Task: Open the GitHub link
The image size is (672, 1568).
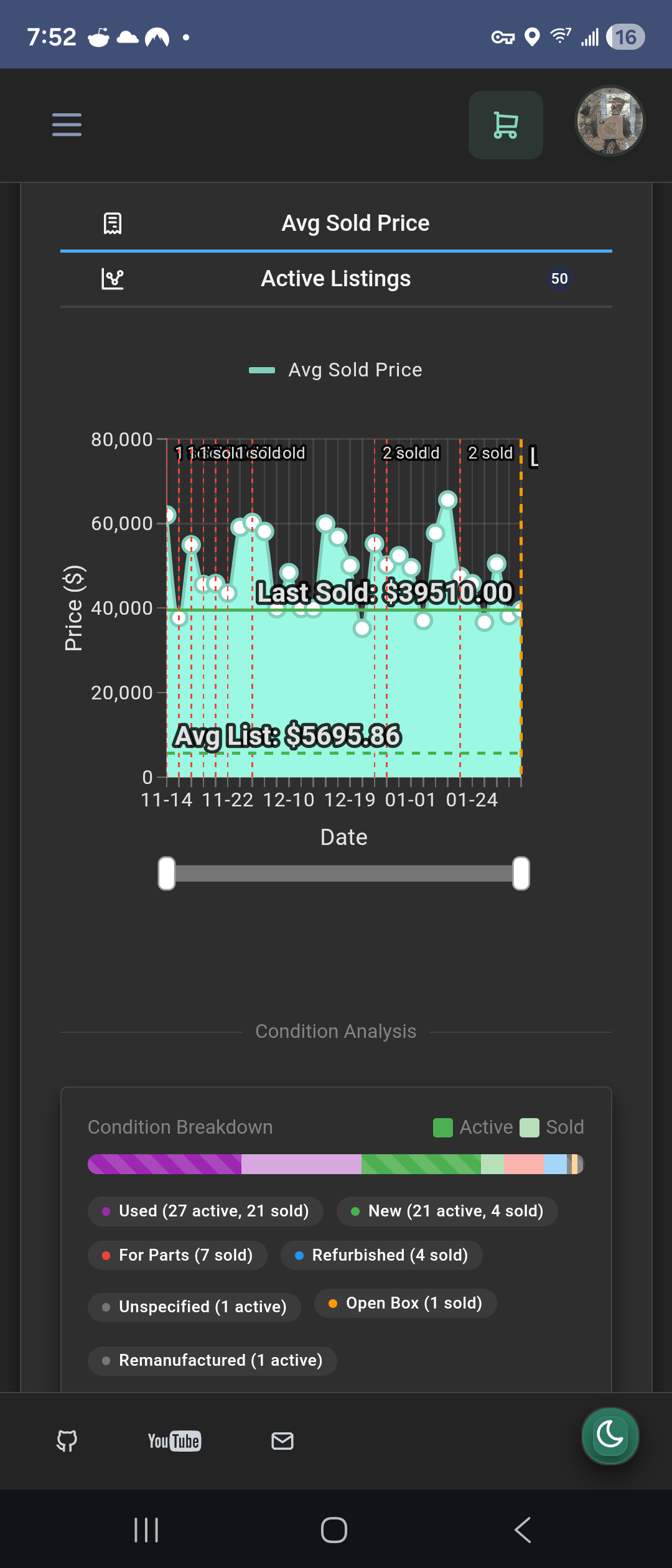Action: [x=67, y=1441]
